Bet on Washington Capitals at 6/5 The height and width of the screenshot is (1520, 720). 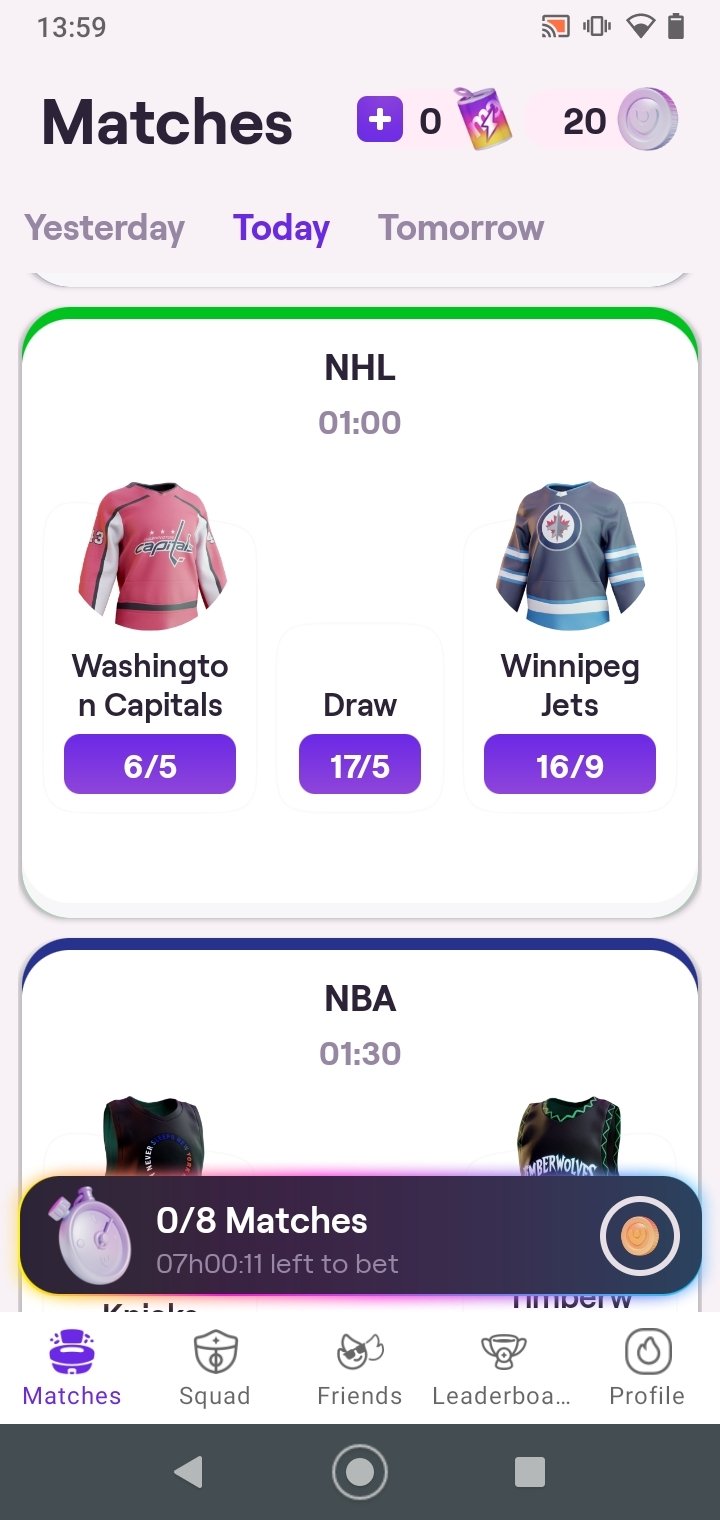(x=150, y=766)
